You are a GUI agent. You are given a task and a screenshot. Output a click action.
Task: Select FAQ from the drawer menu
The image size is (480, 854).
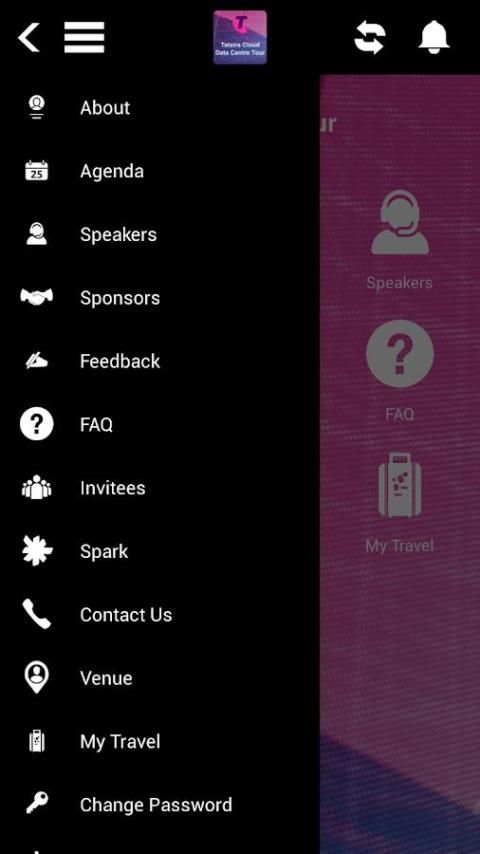160,424
